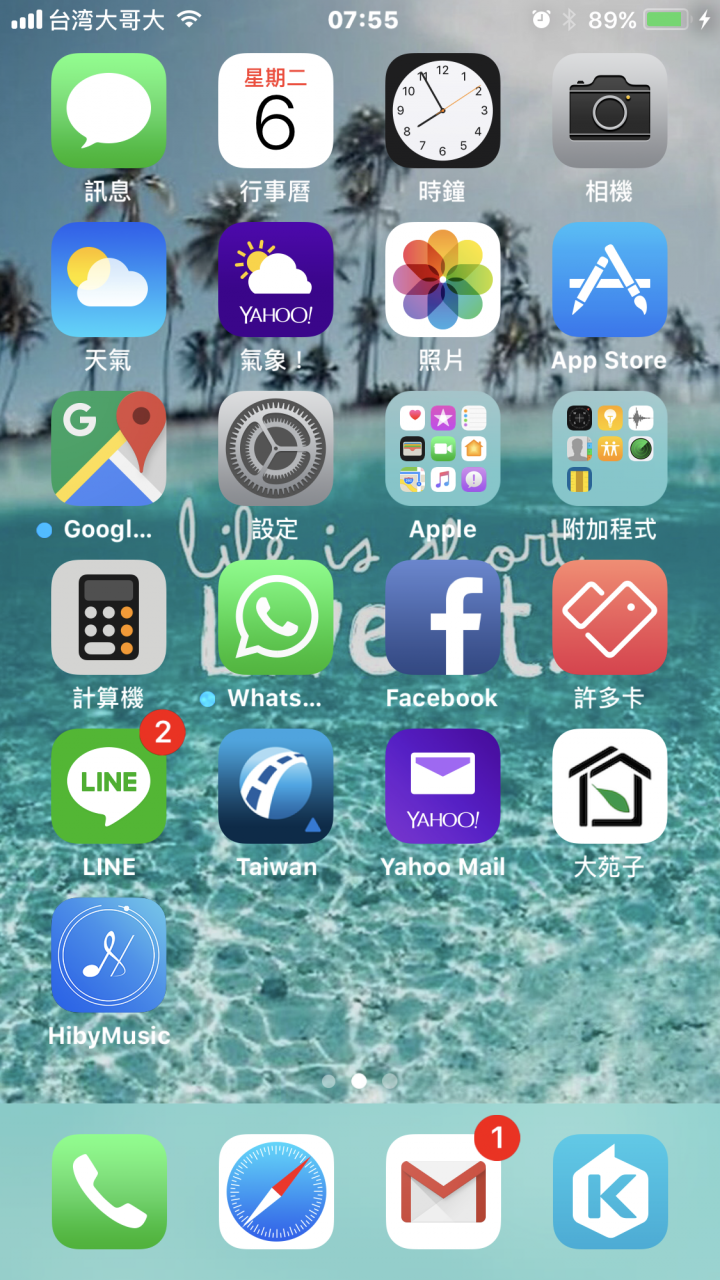Open the Yahoo Mail app
The height and width of the screenshot is (1280, 720).
click(442, 786)
